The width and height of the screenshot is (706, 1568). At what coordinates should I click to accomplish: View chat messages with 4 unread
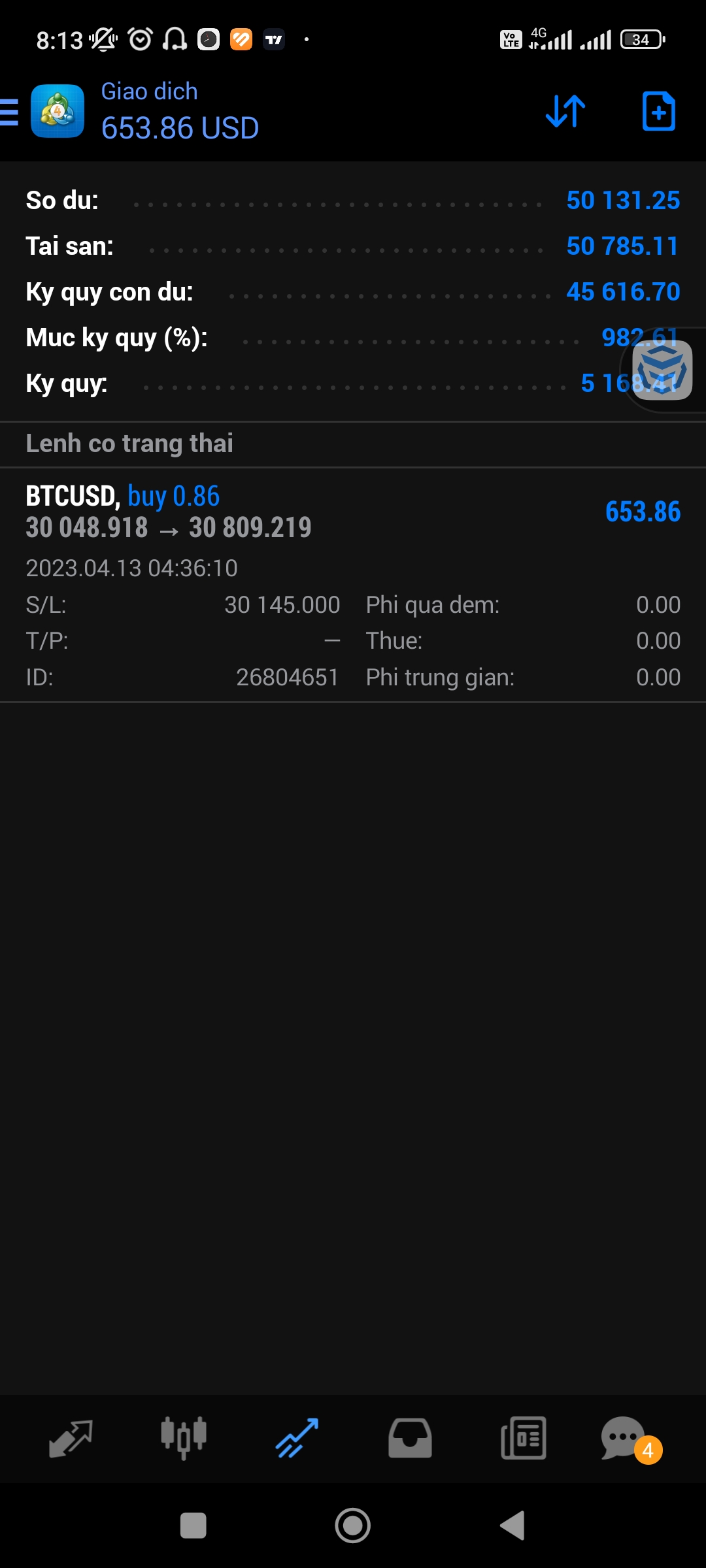pos(624,1439)
